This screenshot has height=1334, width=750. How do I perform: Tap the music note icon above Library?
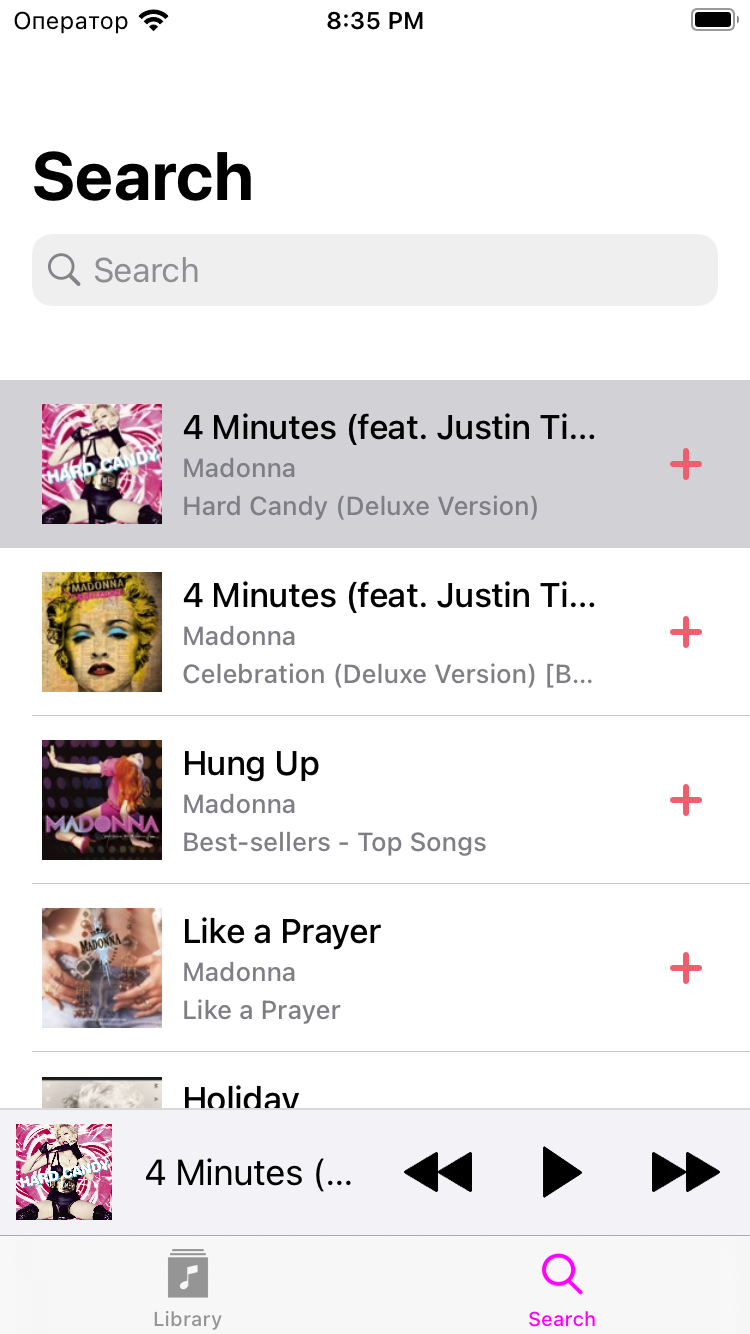[x=187, y=1275]
